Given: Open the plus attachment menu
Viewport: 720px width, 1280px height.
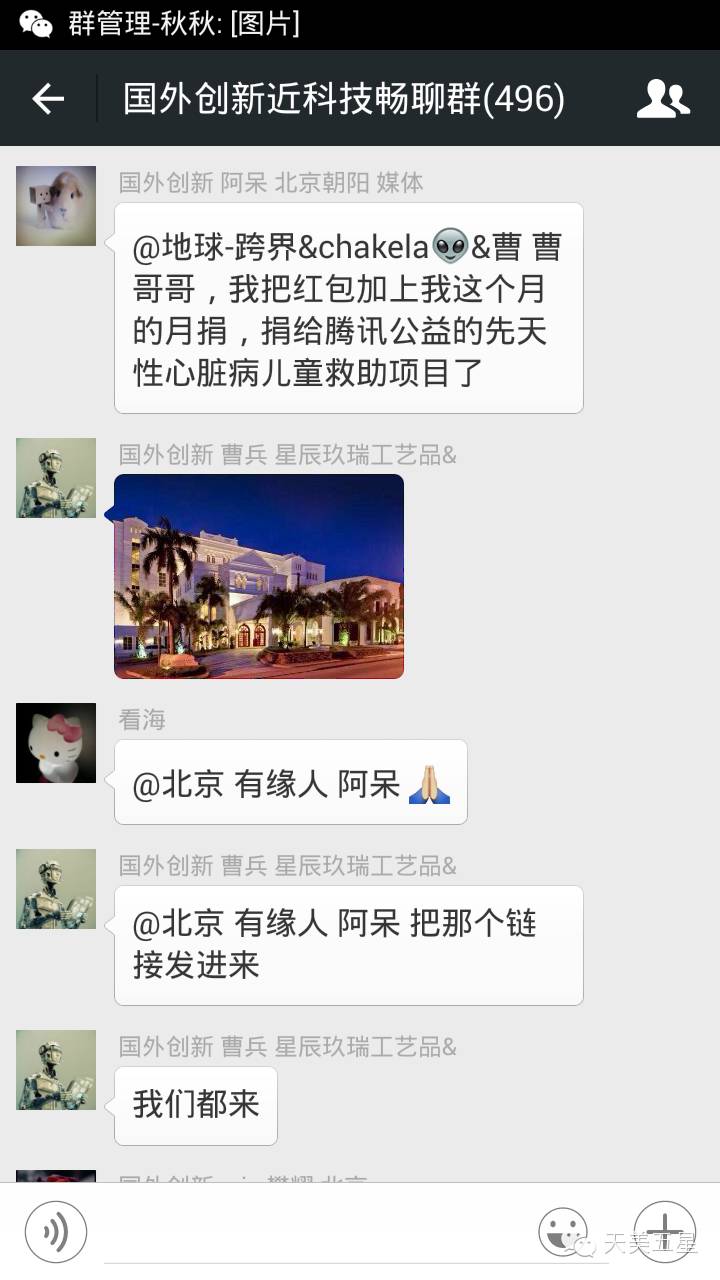Looking at the screenshot, I should tap(664, 1231).
